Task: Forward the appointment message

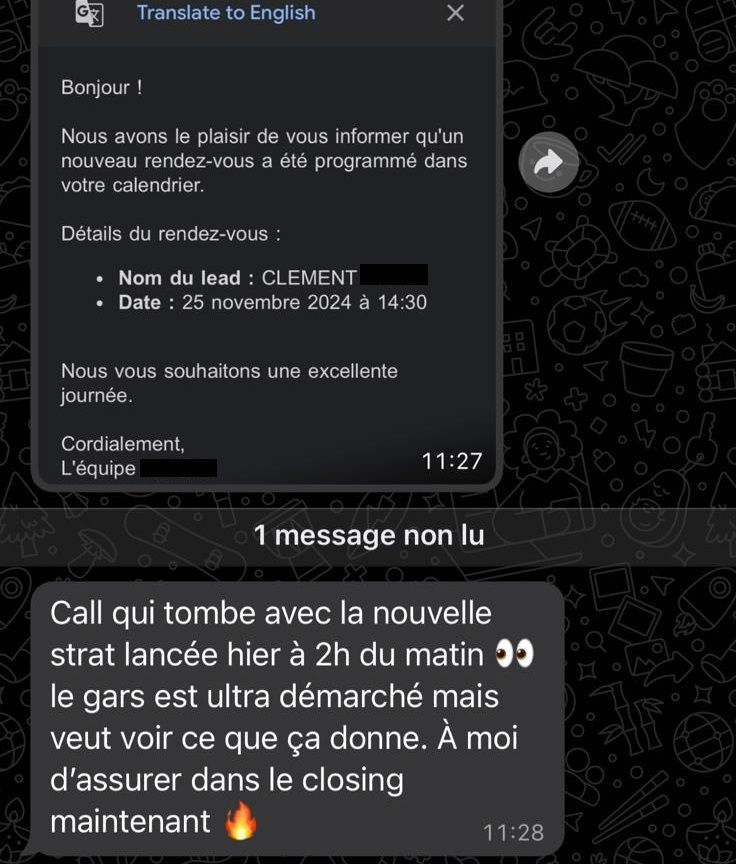Action: (x=548, y=163)
